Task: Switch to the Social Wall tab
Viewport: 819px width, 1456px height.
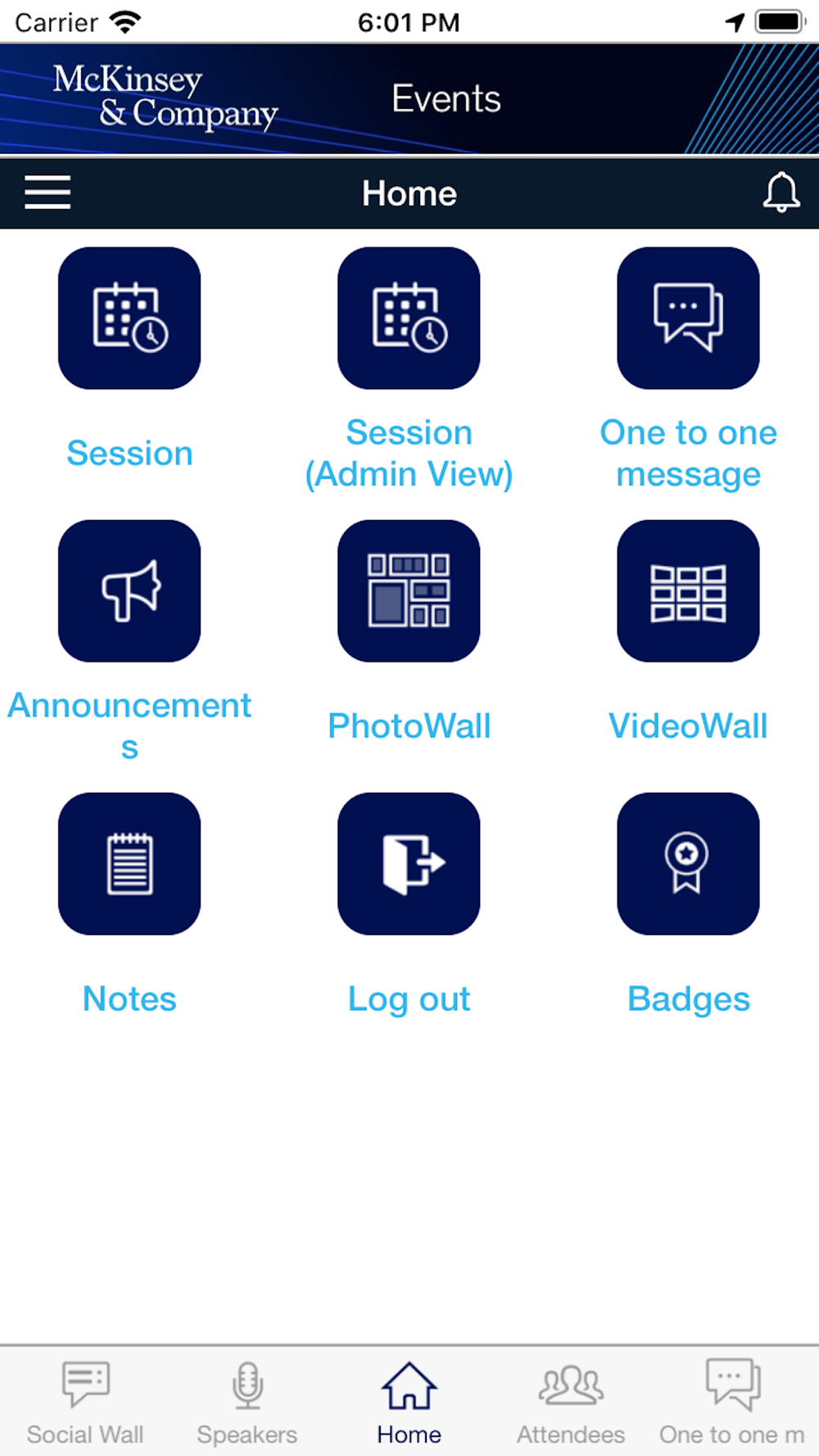Action: [85, 1403]
